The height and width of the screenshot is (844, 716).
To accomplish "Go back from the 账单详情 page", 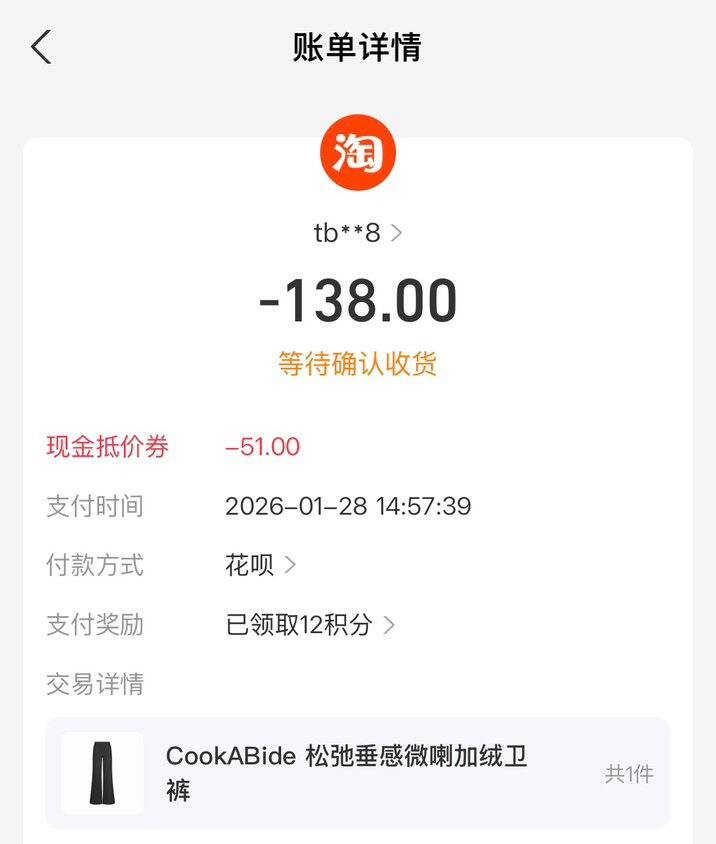I will click(x=41, y=47).
